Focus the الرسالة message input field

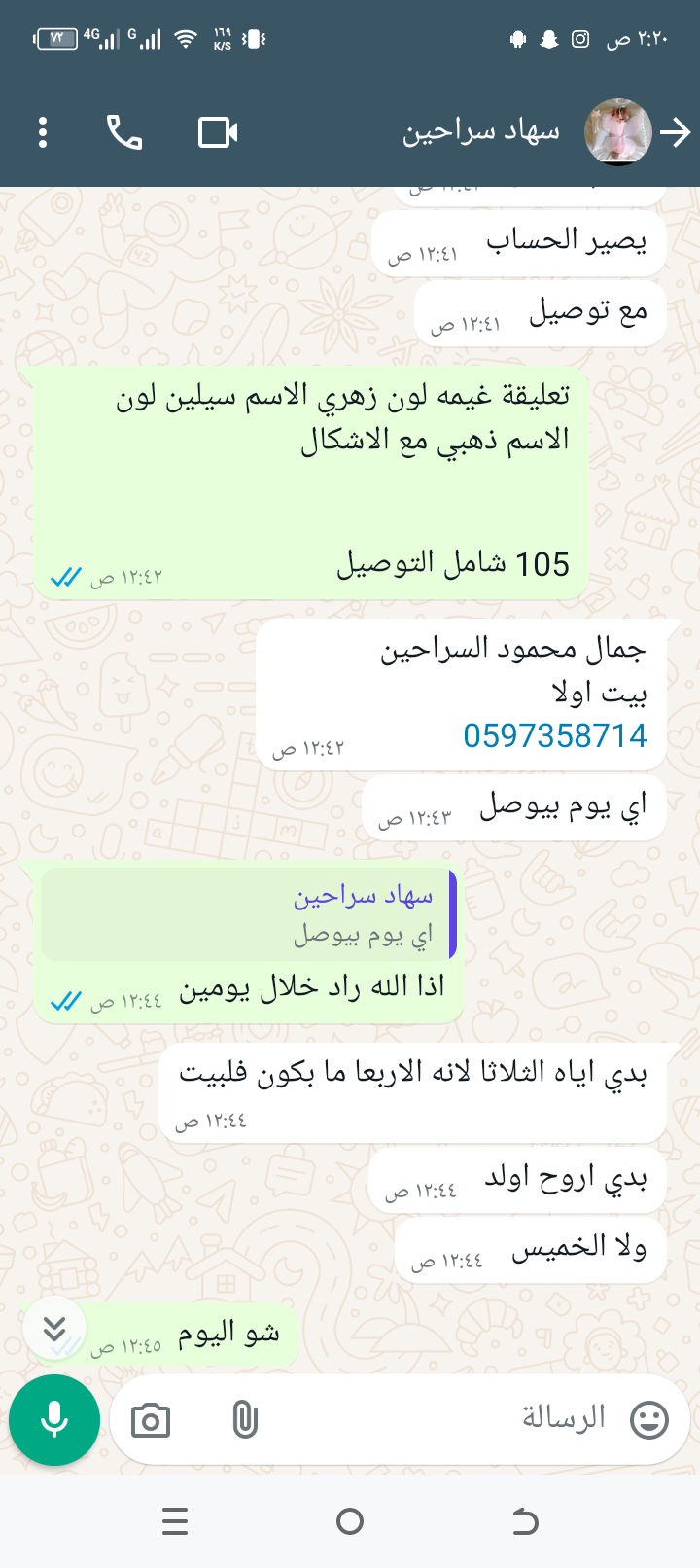pos(437,1419)
